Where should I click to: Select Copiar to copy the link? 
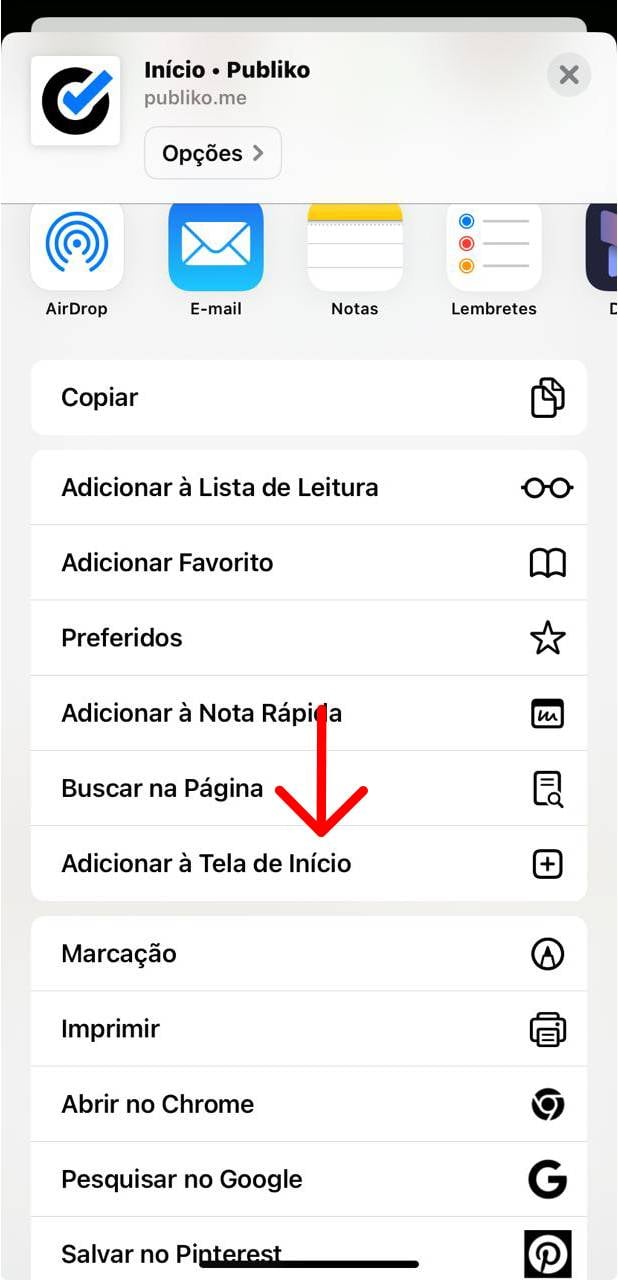coord(308,398)
